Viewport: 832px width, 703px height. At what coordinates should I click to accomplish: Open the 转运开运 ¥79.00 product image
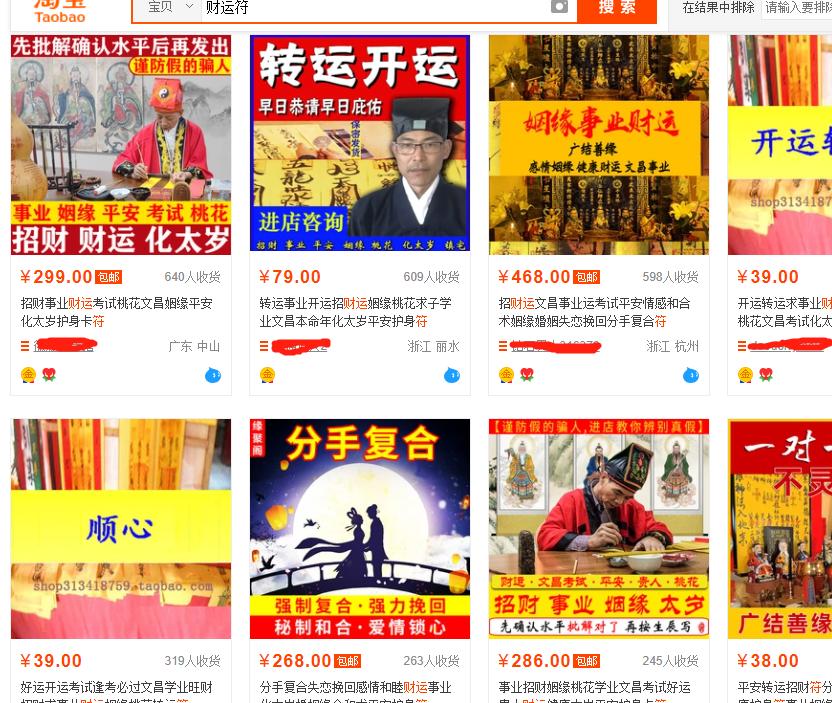pos(360,145)
